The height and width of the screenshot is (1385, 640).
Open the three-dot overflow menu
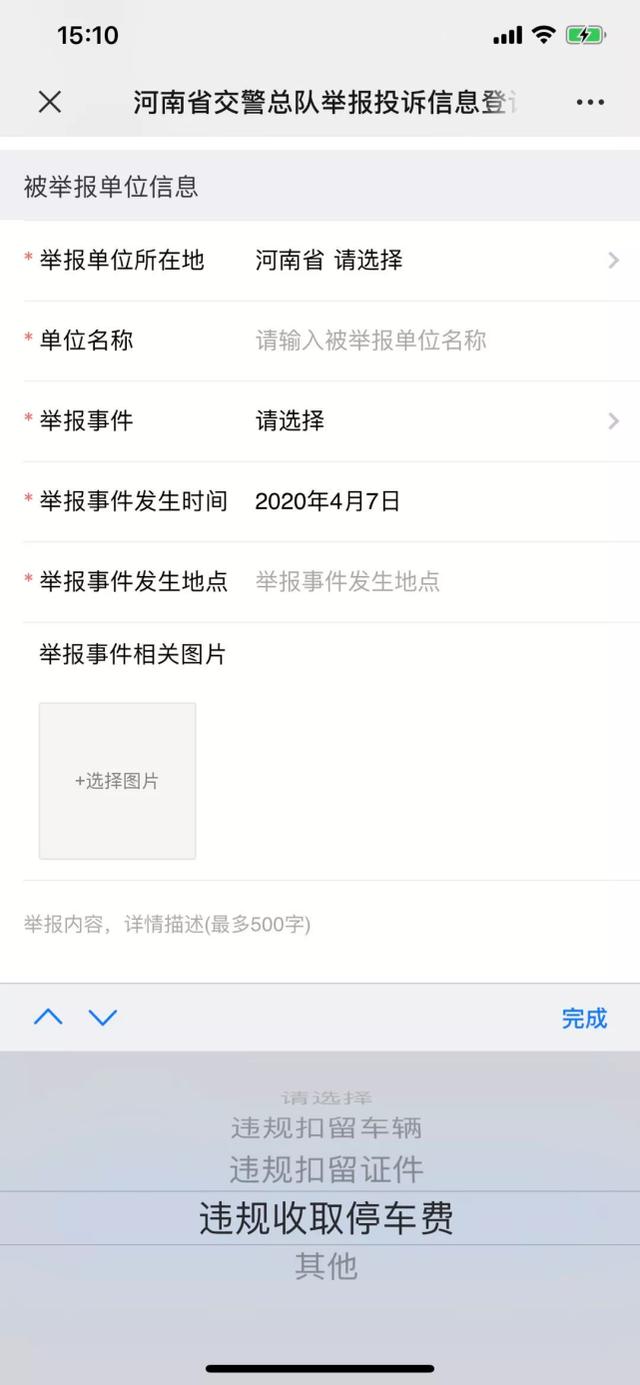[590, 102]
